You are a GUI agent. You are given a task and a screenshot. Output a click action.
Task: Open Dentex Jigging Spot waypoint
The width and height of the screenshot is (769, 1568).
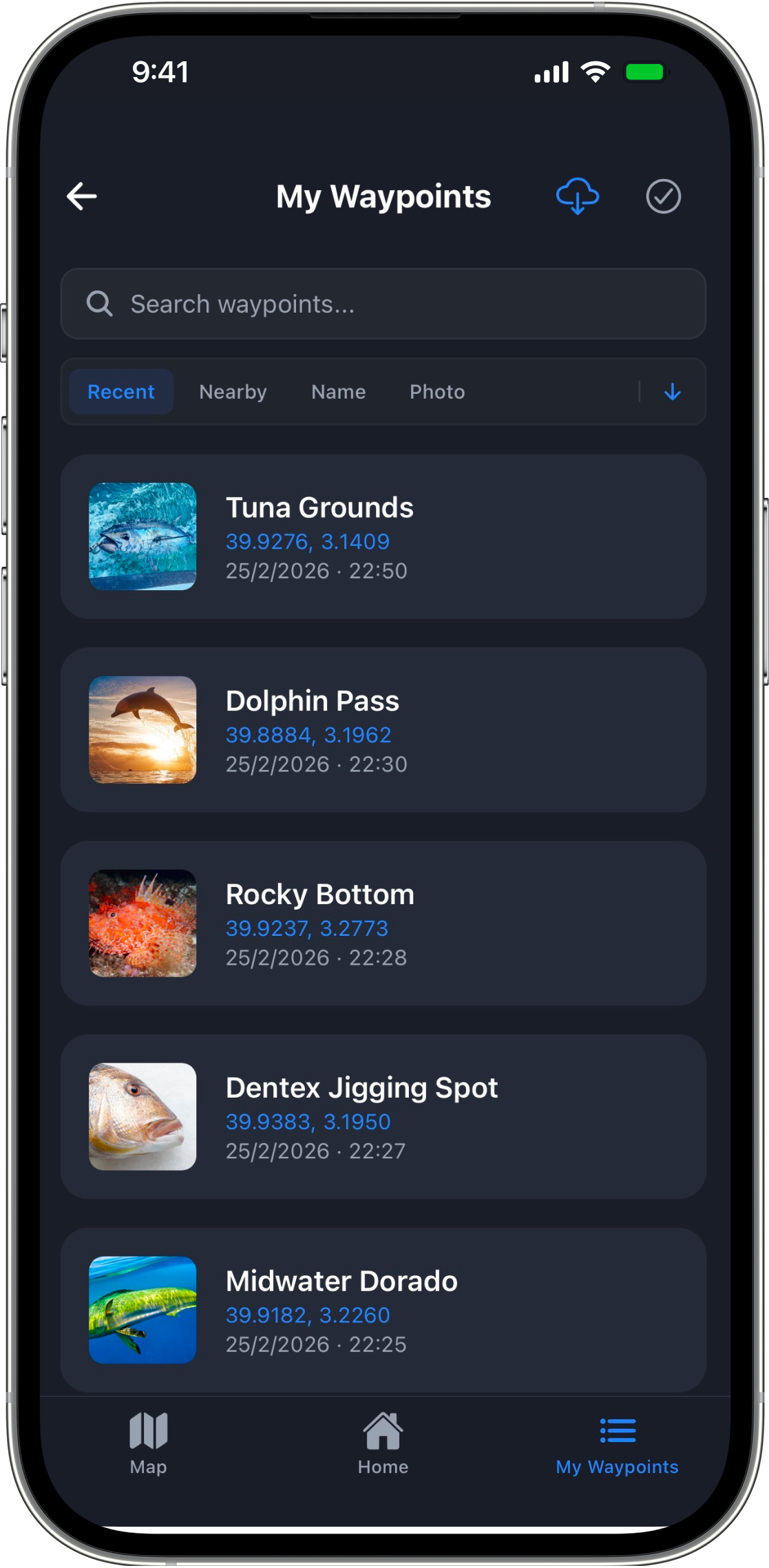[x=383, y=1117]
